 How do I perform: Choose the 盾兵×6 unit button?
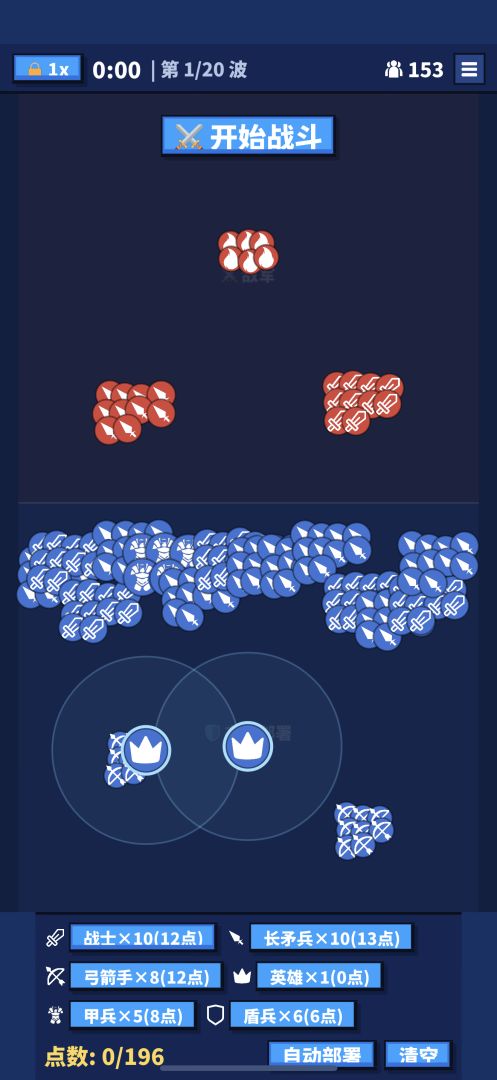(x=293, y=1015)
